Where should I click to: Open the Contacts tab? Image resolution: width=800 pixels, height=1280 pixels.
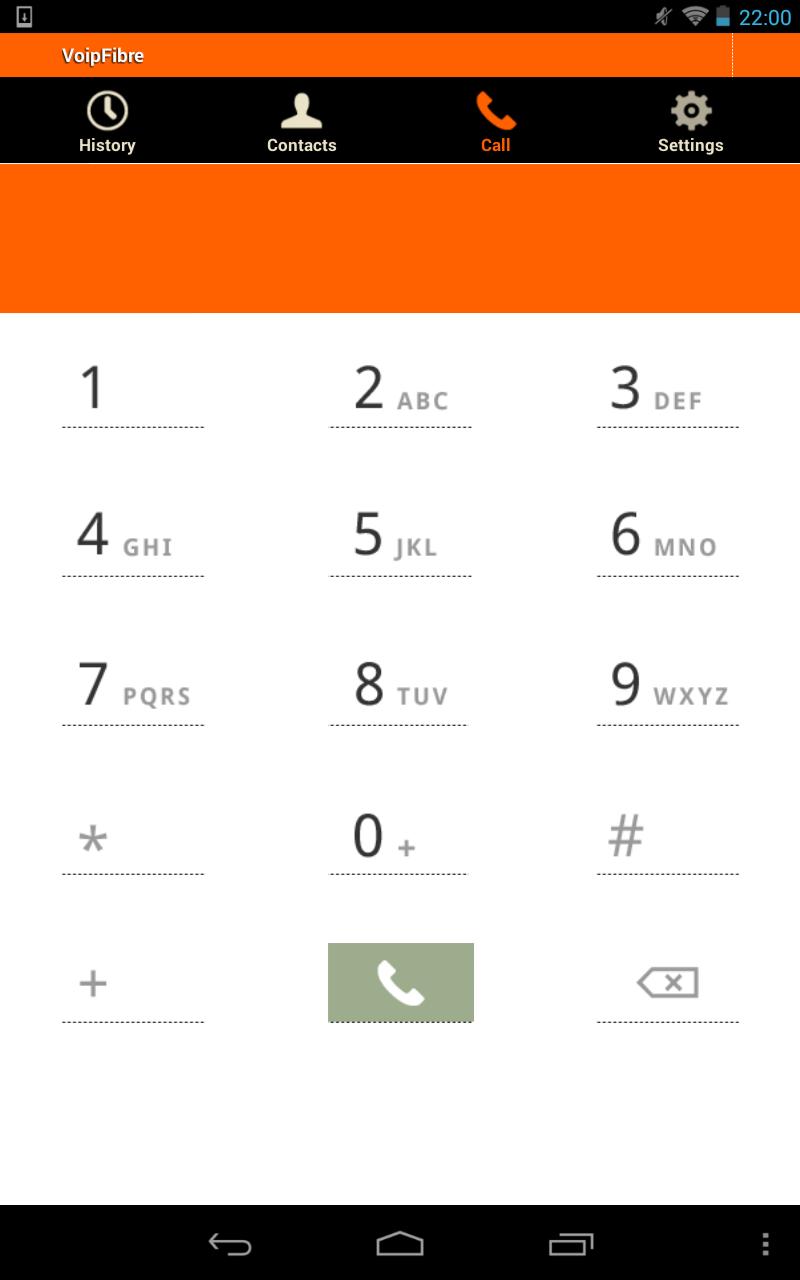301,122
